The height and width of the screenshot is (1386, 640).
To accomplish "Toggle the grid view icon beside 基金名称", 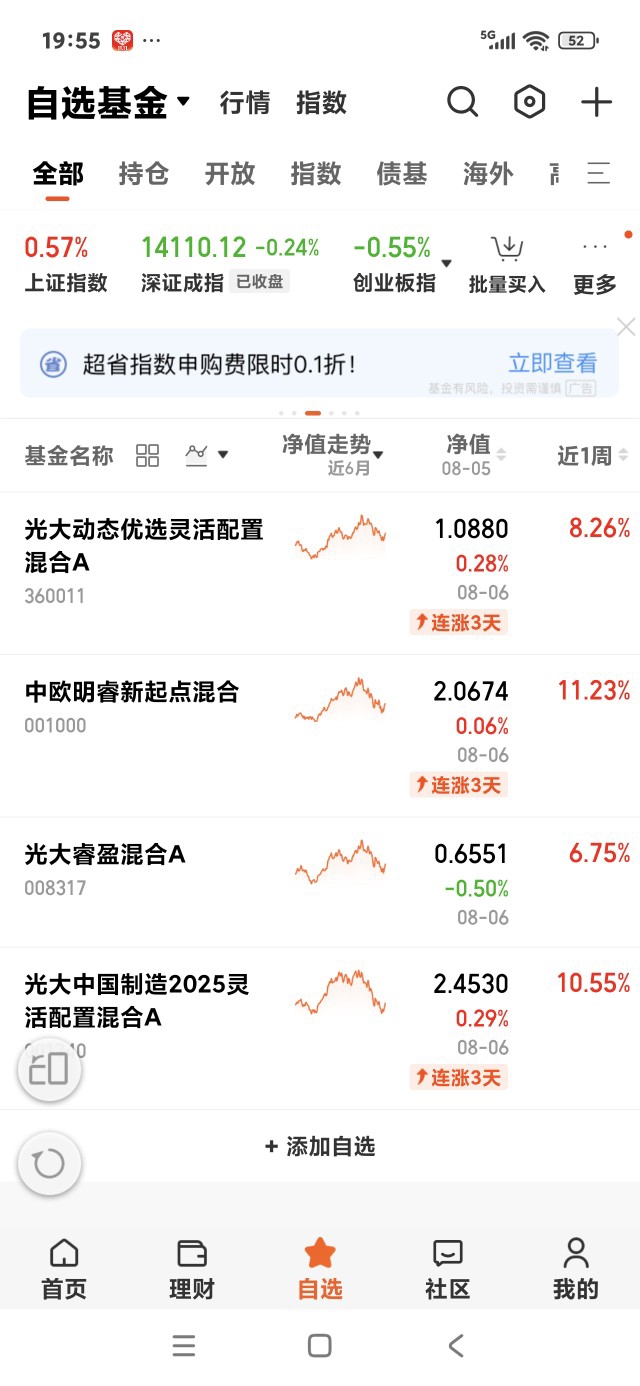I will pos(147,456).
